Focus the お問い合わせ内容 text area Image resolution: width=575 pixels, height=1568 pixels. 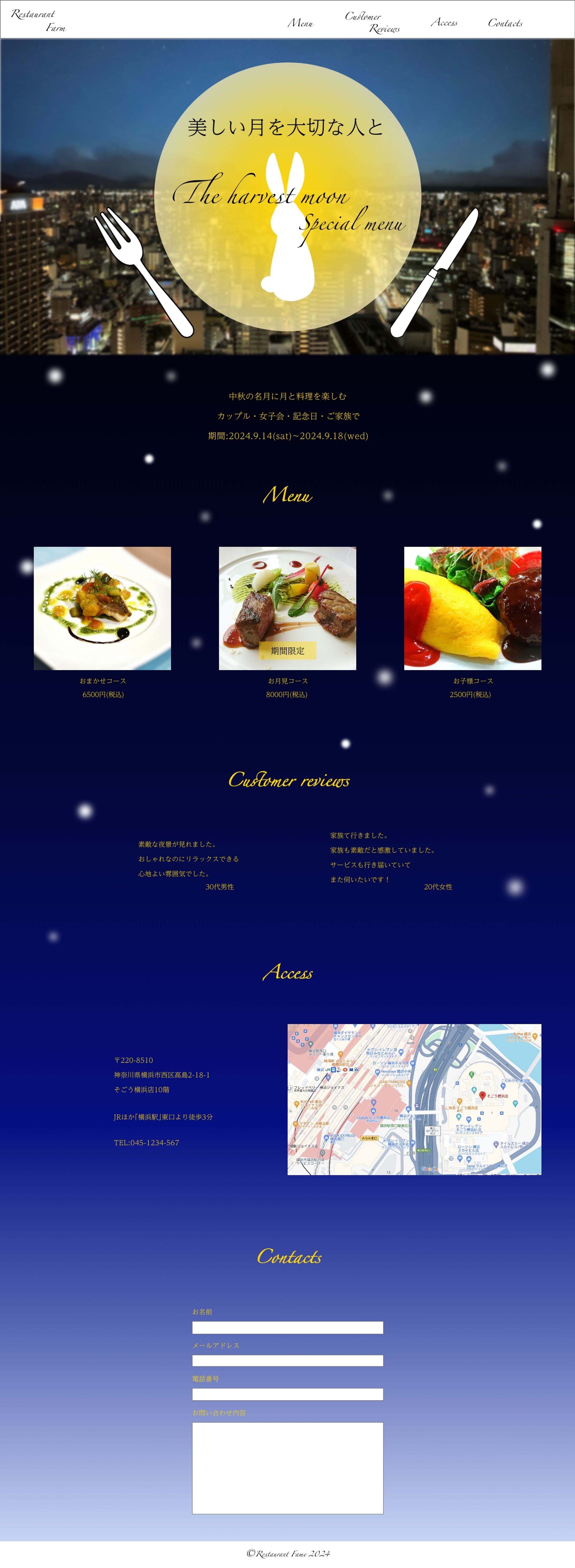287,1467
